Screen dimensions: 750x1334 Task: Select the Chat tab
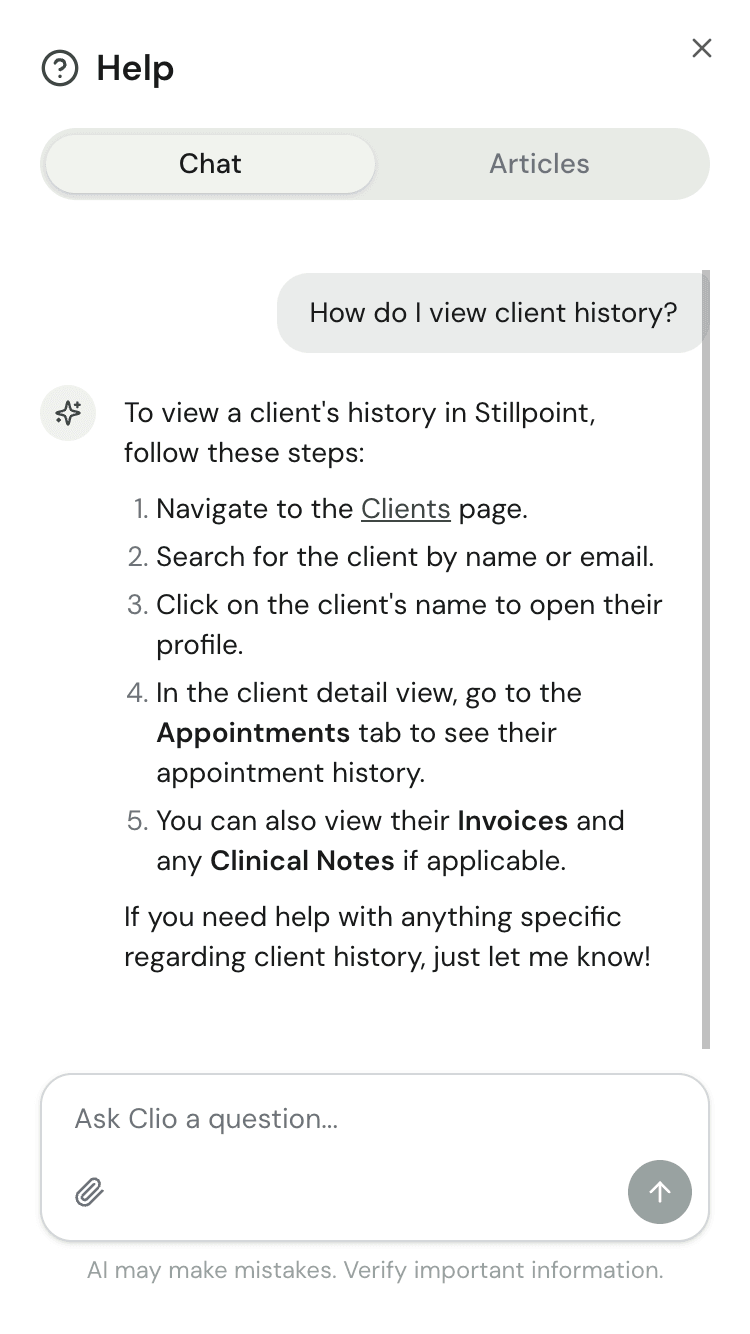click(209, 164)
